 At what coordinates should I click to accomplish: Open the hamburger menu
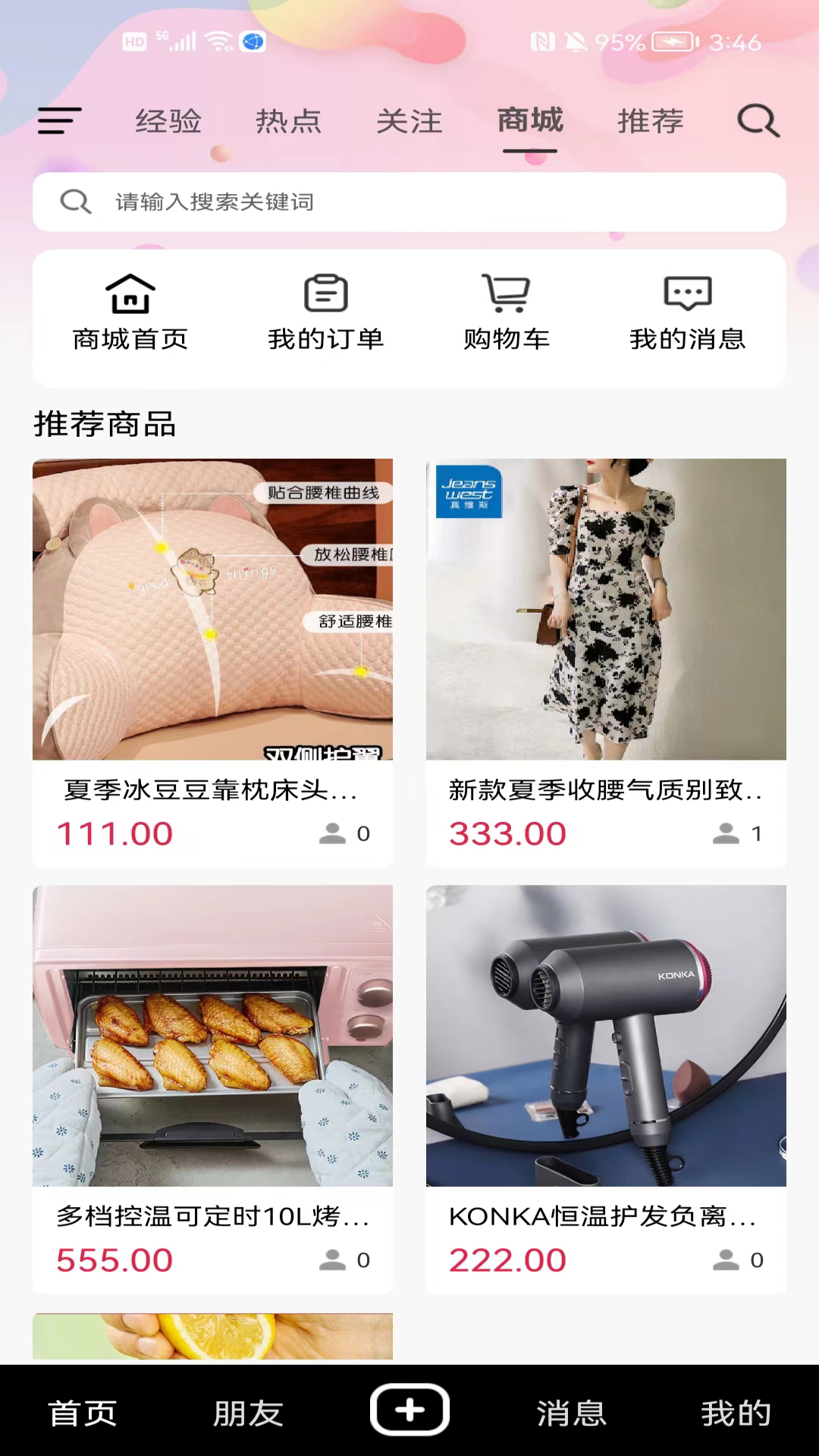click(59, 121)
